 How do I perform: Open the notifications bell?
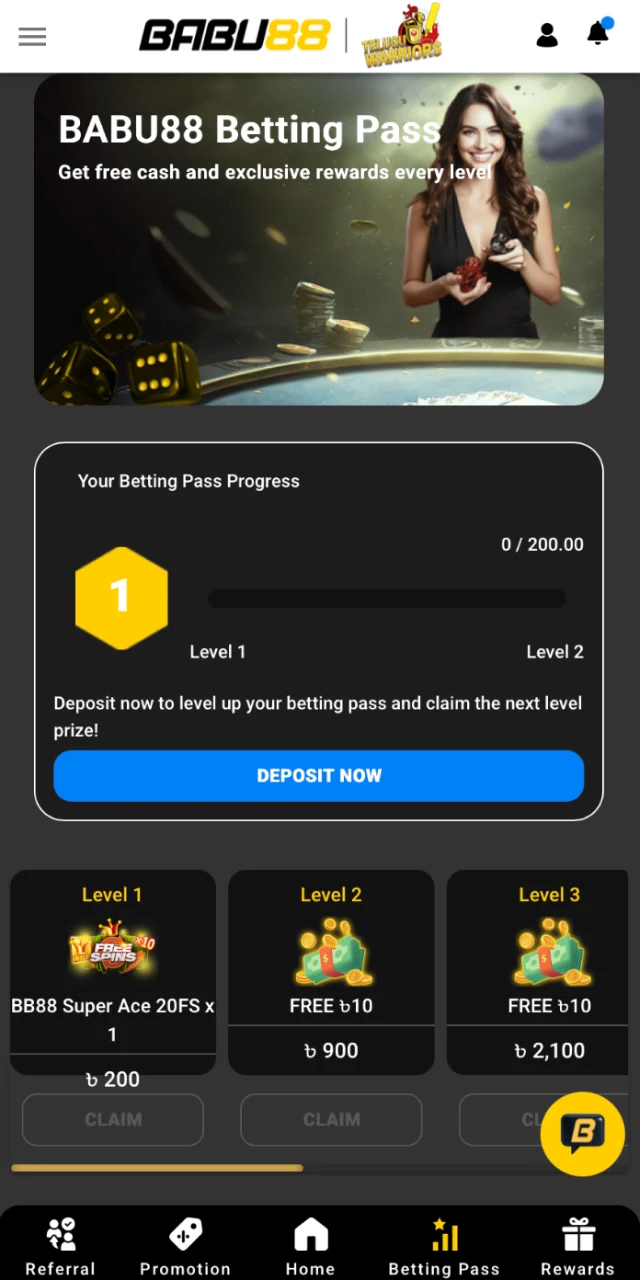point(598,34)
